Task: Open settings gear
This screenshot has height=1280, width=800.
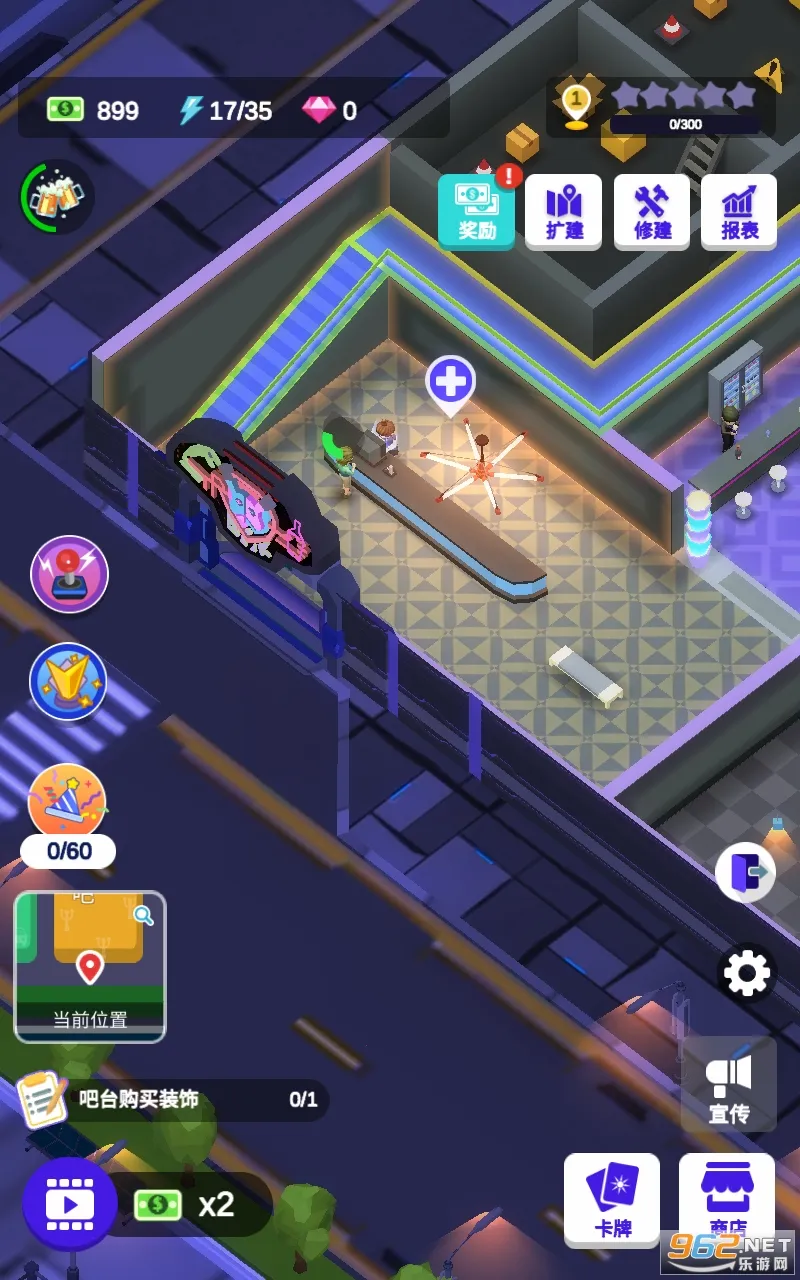Action: tap(747, 973)
